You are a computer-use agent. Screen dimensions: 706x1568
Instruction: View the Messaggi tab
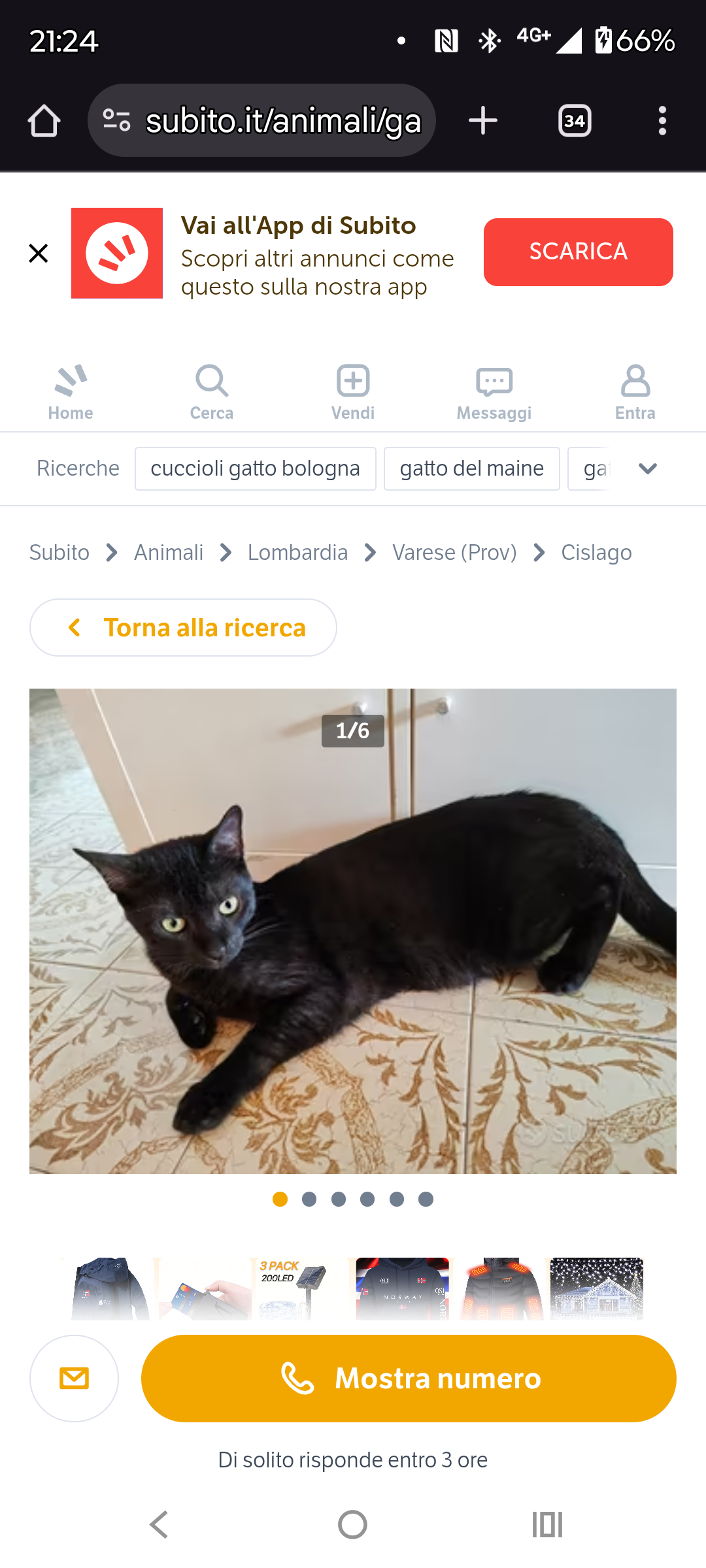coord(494,393)
